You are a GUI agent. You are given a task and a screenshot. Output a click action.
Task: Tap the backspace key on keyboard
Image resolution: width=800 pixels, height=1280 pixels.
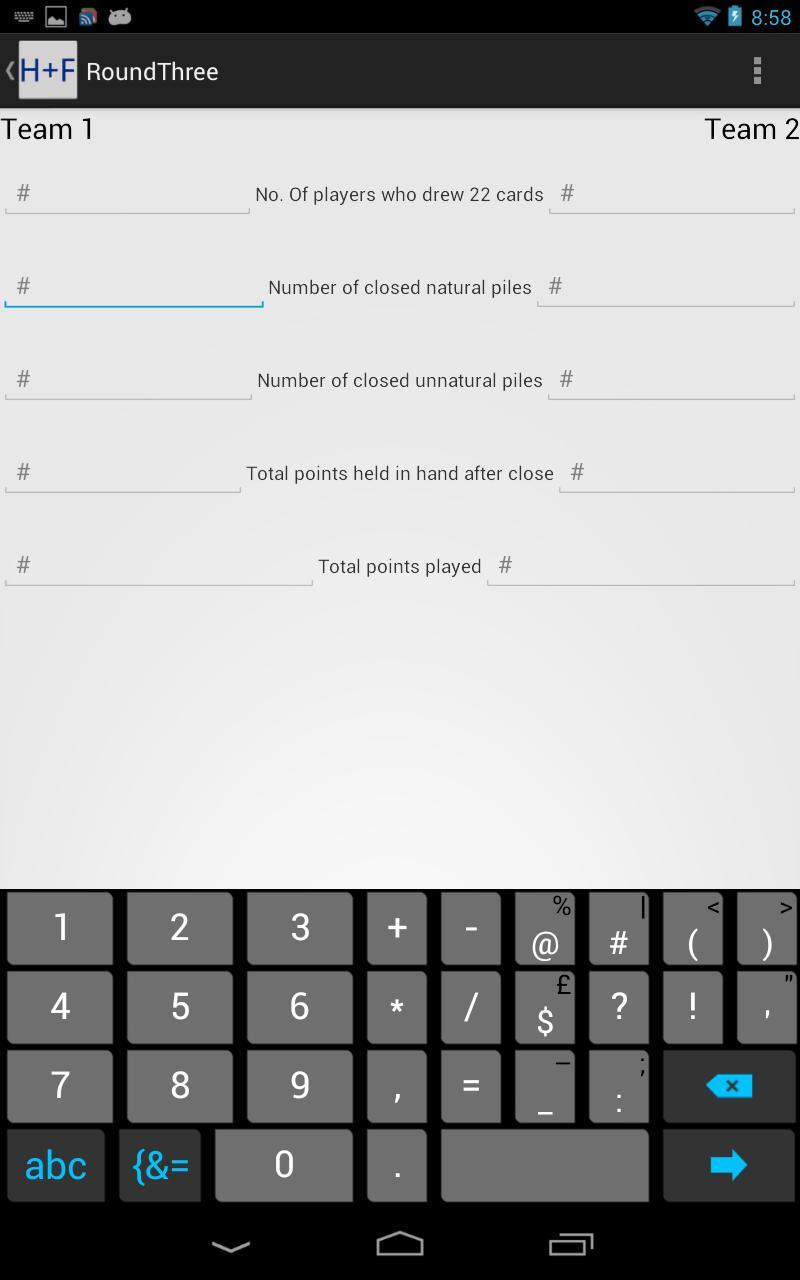pos(729,1086)
